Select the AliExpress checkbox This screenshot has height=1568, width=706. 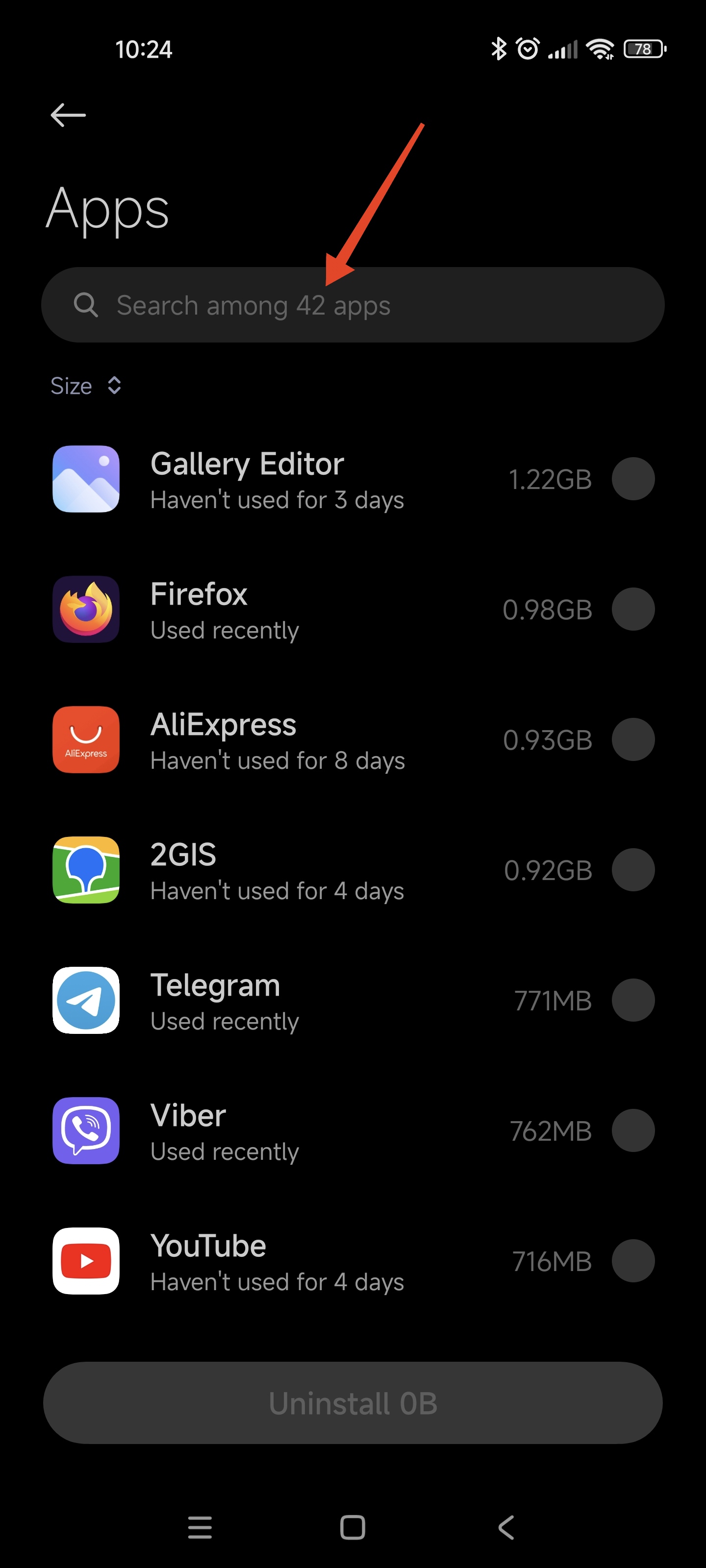coord(633,739)
